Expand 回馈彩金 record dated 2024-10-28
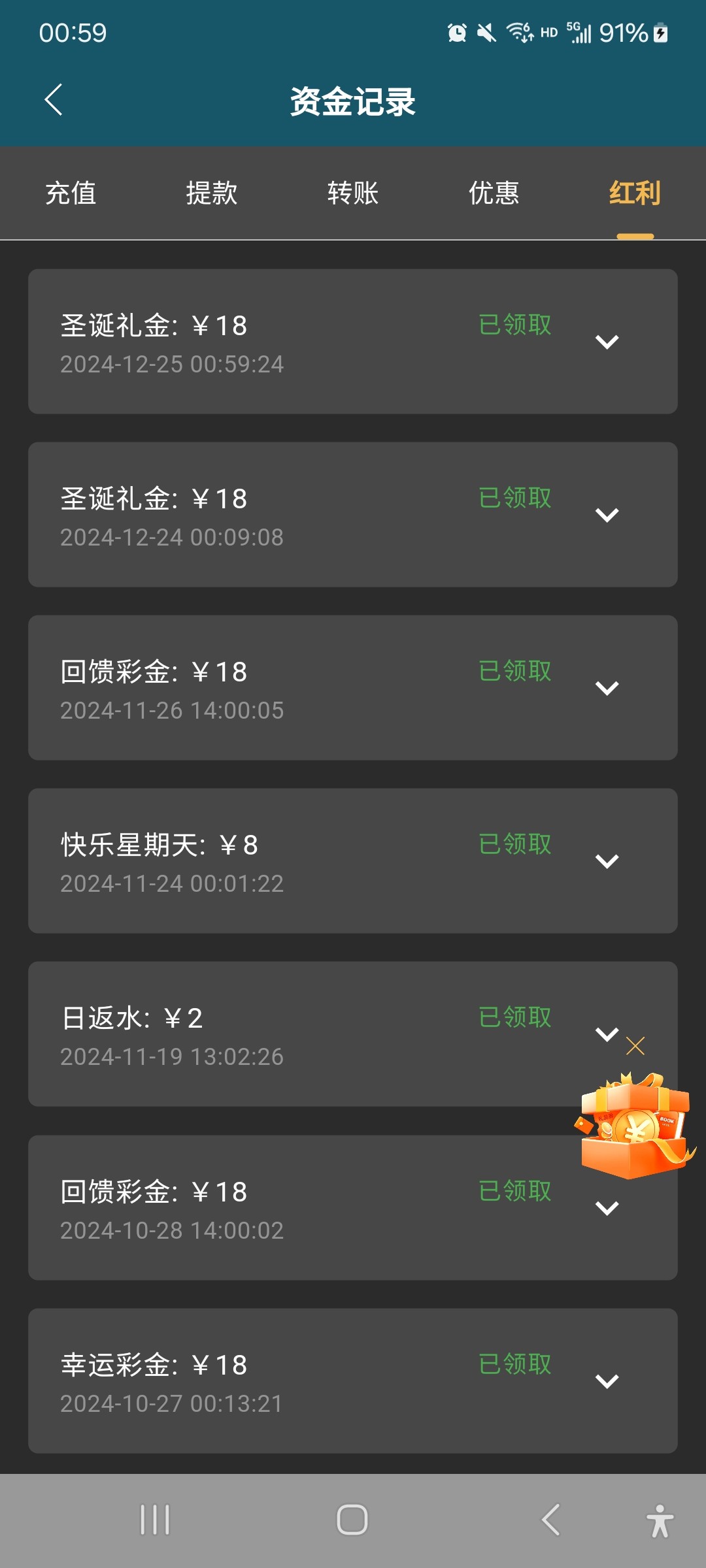The height and width of the screenshot is (1568, 706). [607, 1208]
